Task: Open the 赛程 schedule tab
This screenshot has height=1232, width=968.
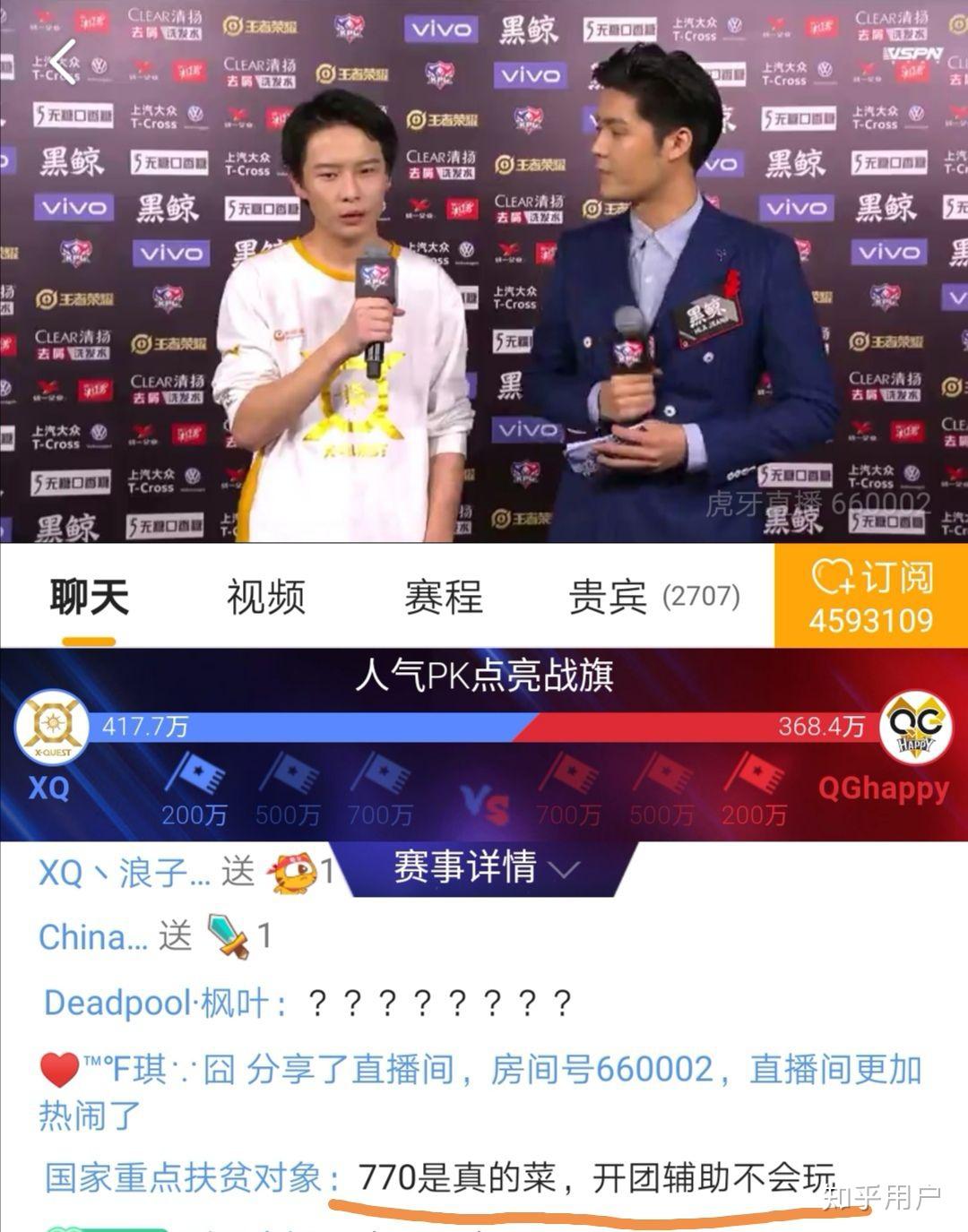Action: pyautogui.click(x=443, y=597)
